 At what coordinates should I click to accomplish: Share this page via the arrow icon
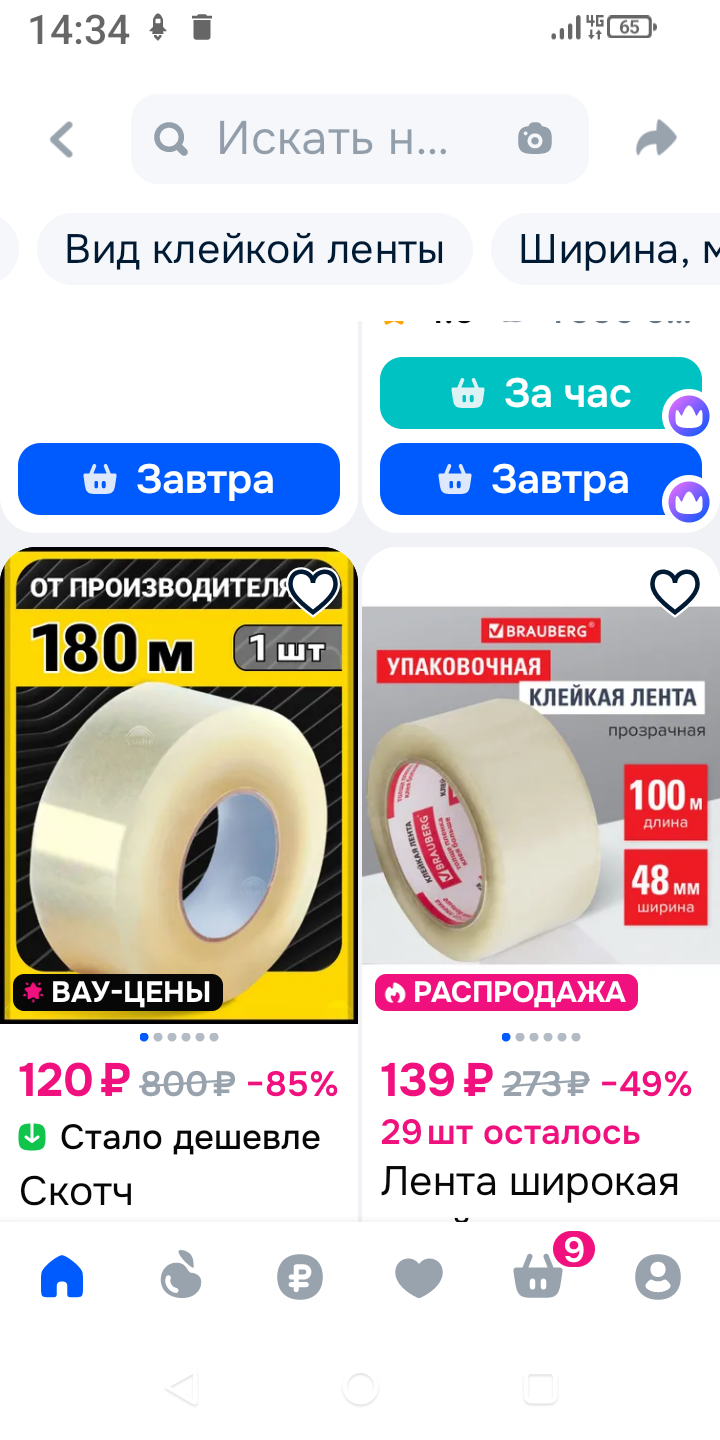point(656,139)
